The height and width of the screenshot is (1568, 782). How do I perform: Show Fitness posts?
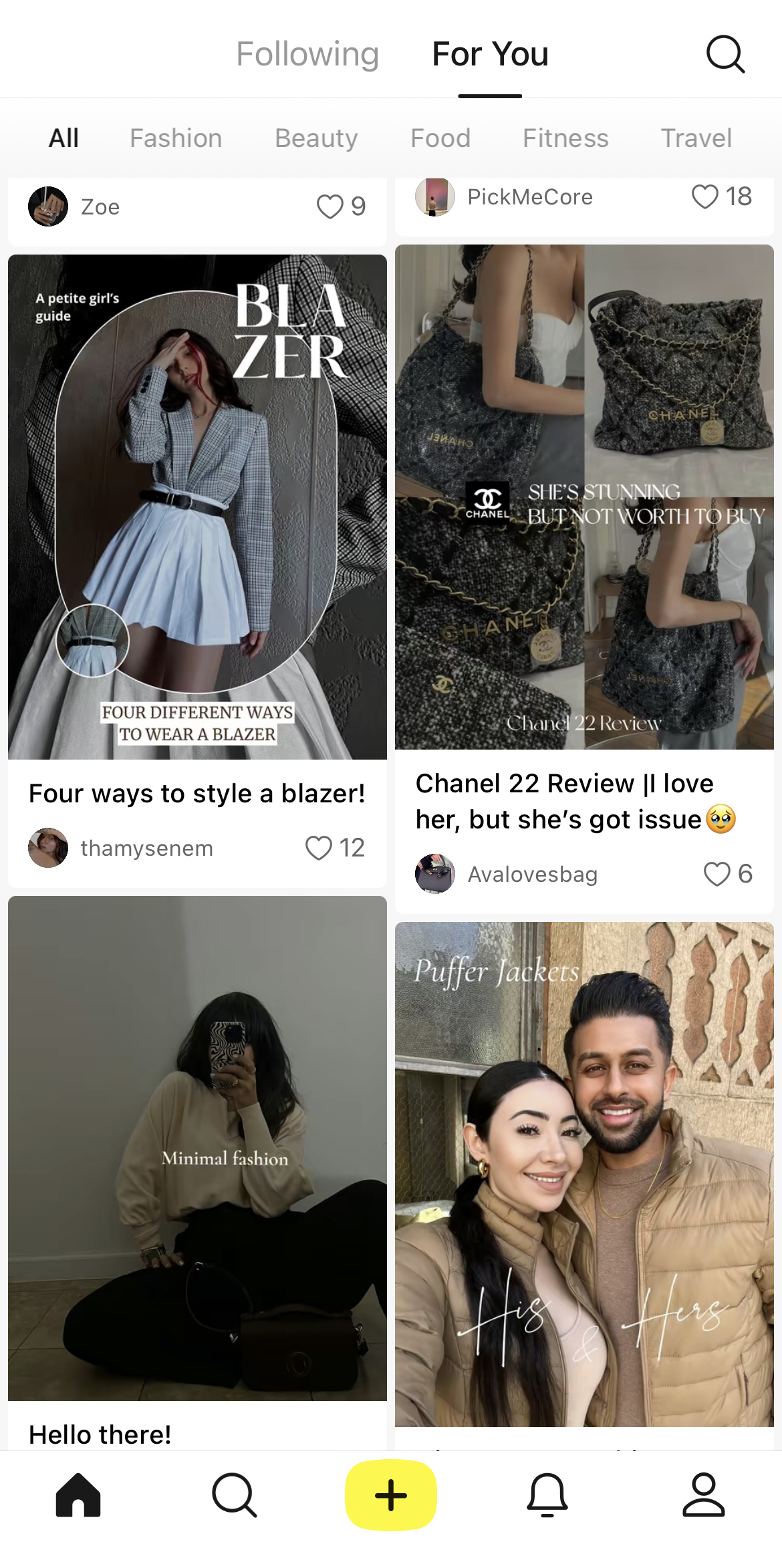(565, 138)
